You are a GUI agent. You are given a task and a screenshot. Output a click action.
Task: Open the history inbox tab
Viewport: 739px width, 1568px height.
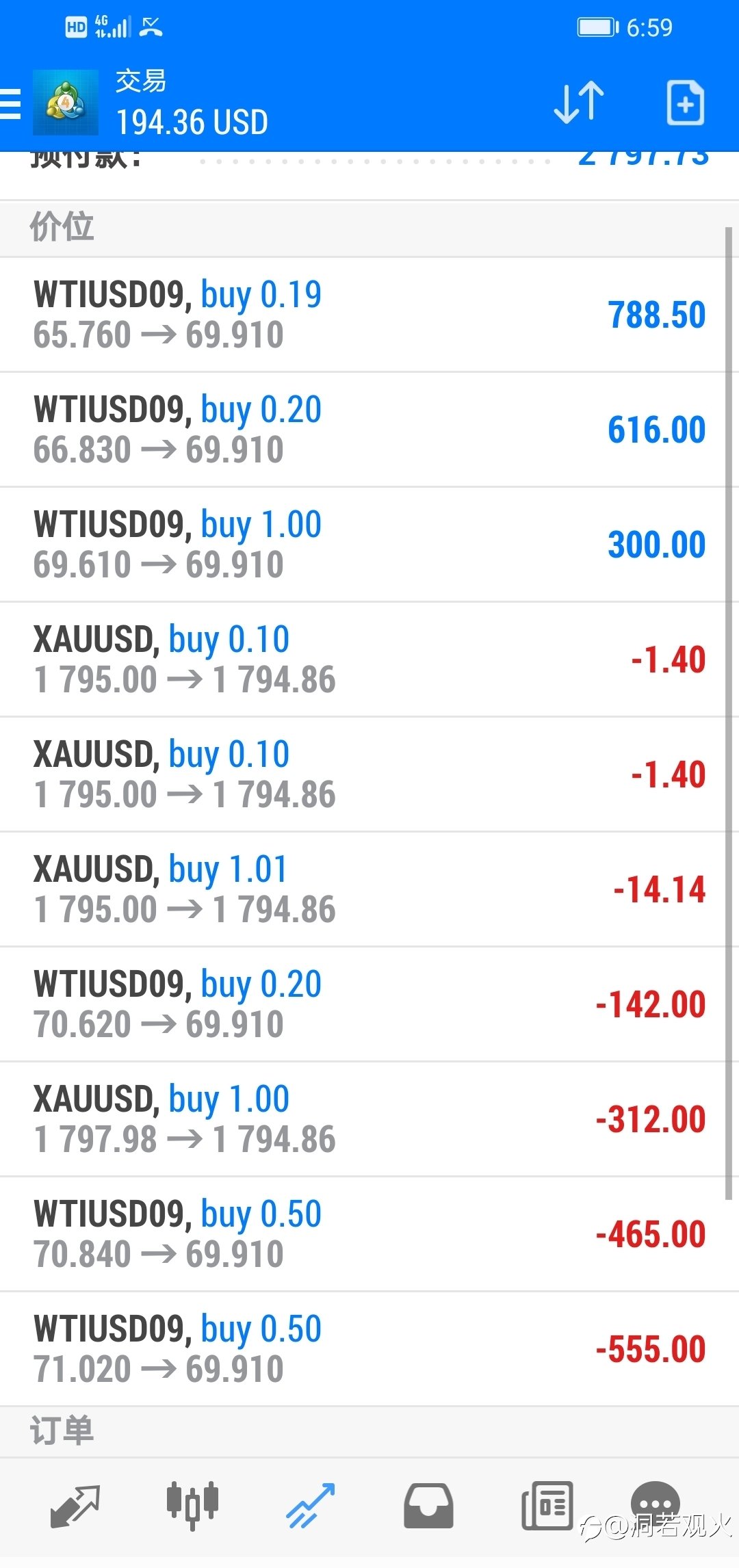[428, 1506]
